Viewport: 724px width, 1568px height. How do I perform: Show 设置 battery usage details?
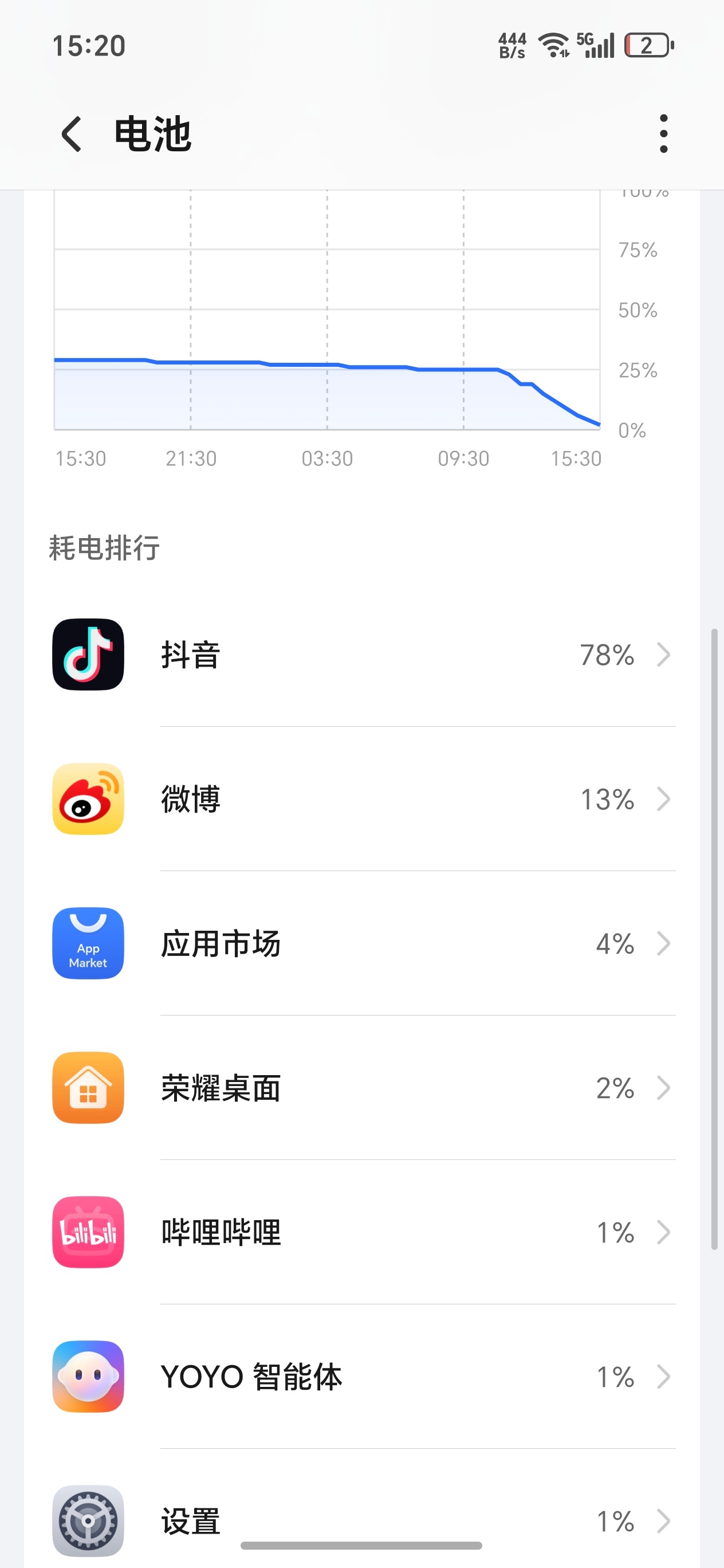click(x=362, y=1520)
